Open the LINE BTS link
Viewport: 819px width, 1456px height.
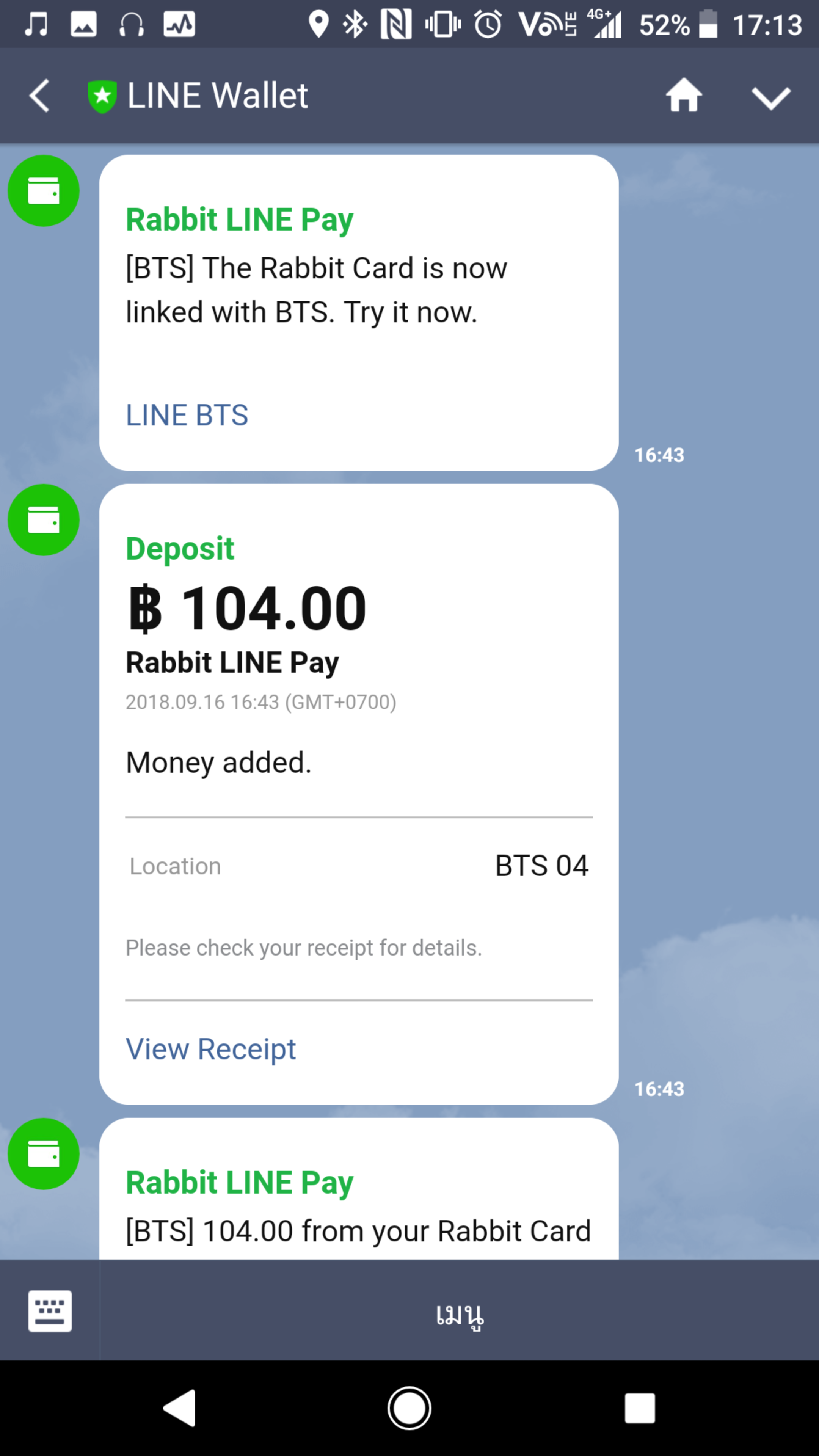187,416
